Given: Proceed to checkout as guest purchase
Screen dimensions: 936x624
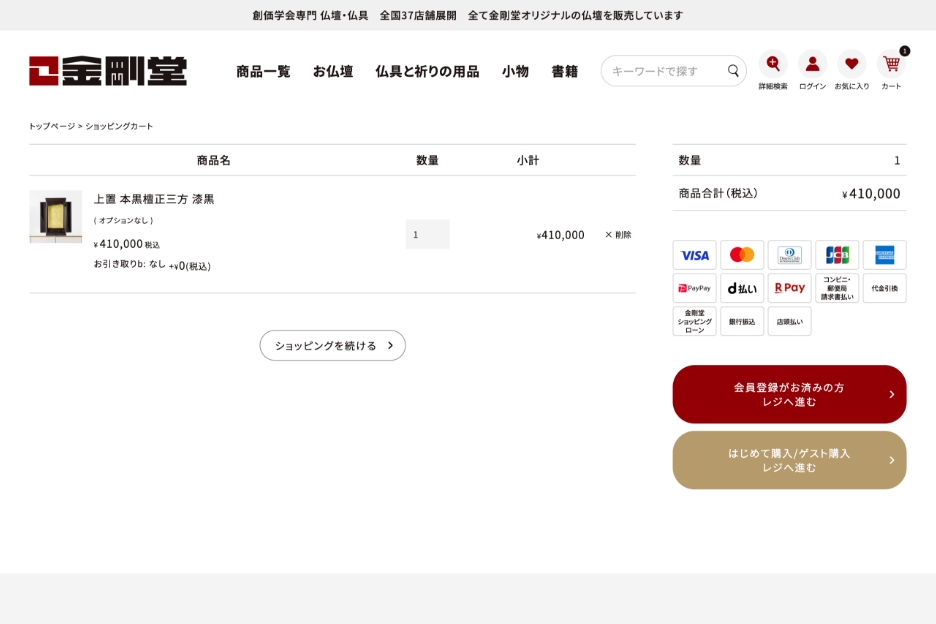Looking at the screenshot, I should coord(789,460).
